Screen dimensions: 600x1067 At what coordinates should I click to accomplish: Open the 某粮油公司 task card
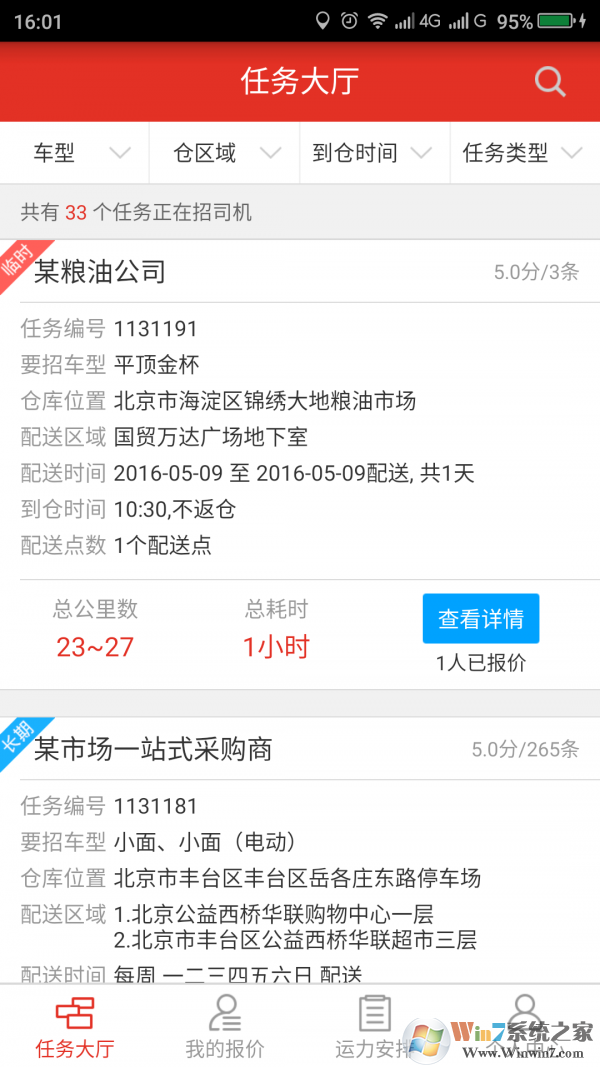(x=100, y=271)
